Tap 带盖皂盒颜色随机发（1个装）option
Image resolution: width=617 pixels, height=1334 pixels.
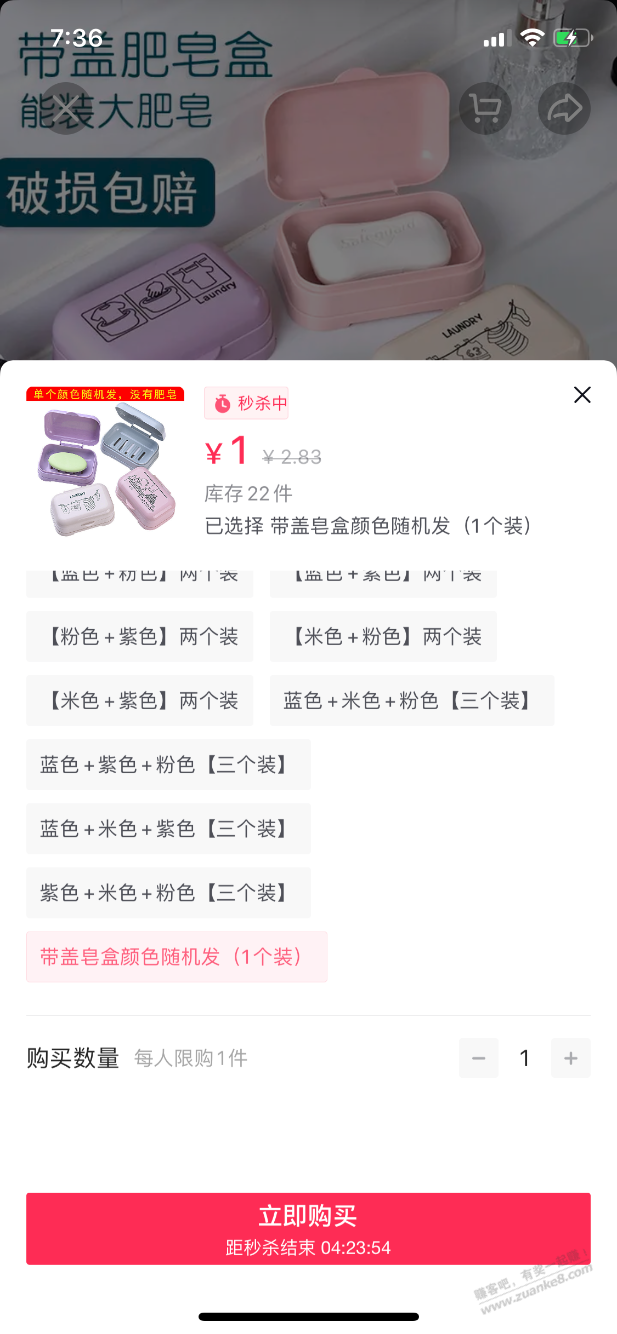point(176,957)
